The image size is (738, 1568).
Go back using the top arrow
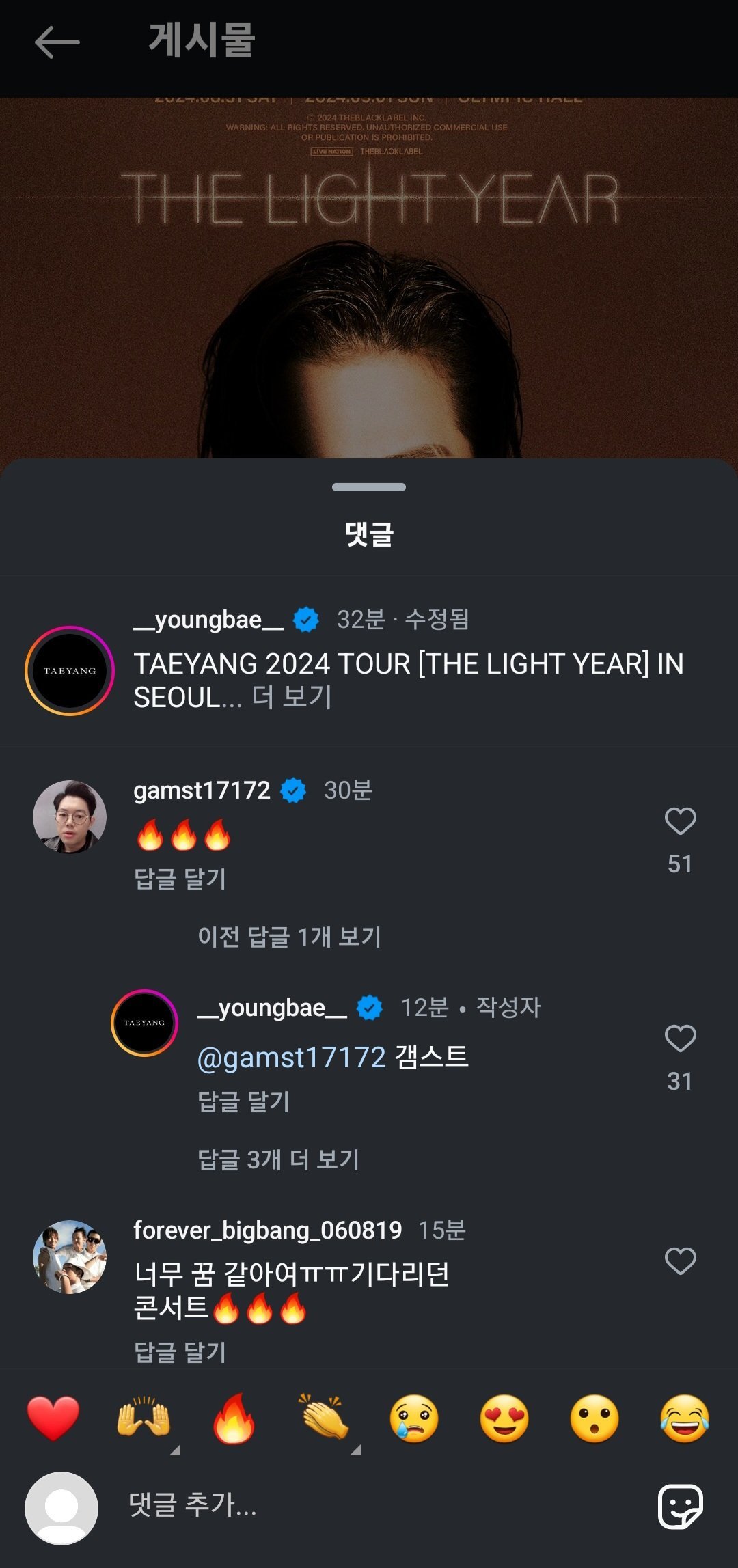click(x=57, y=42)
